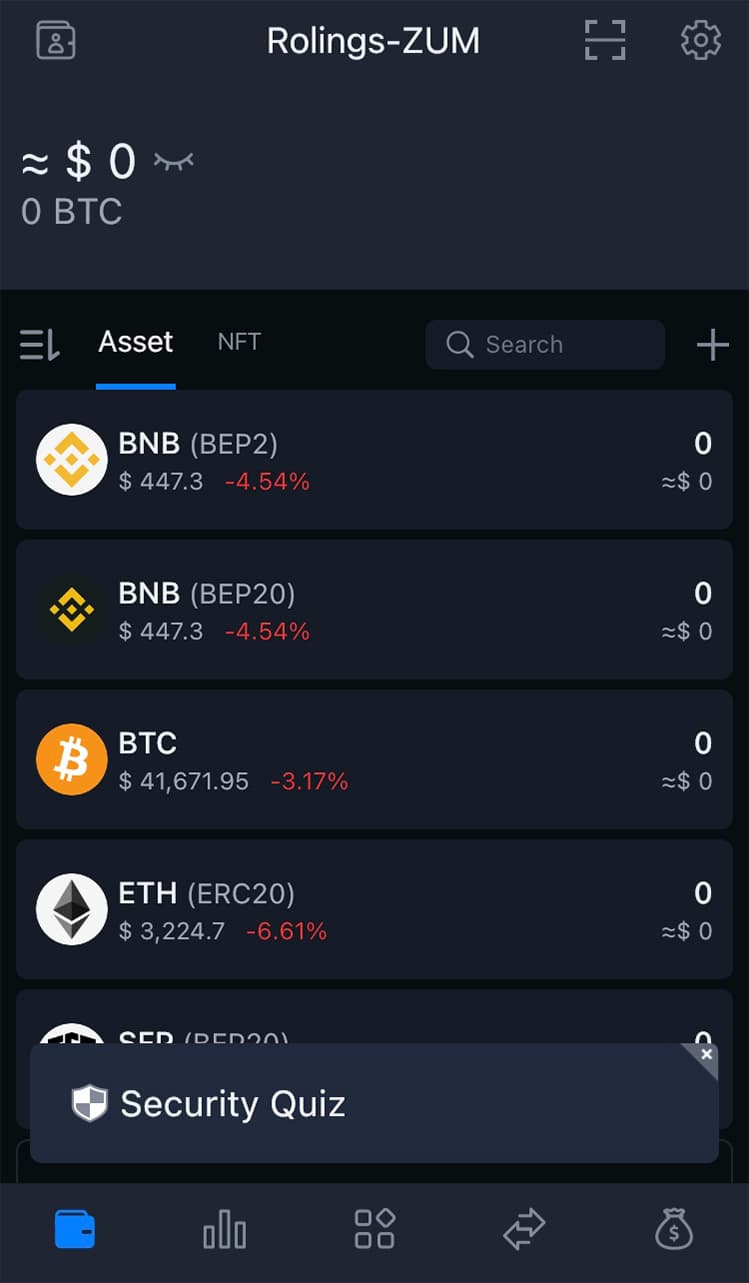Open the settings gear
This screenshot has width=749, height=1283.
pyautogui.click(x=701, y=40)
